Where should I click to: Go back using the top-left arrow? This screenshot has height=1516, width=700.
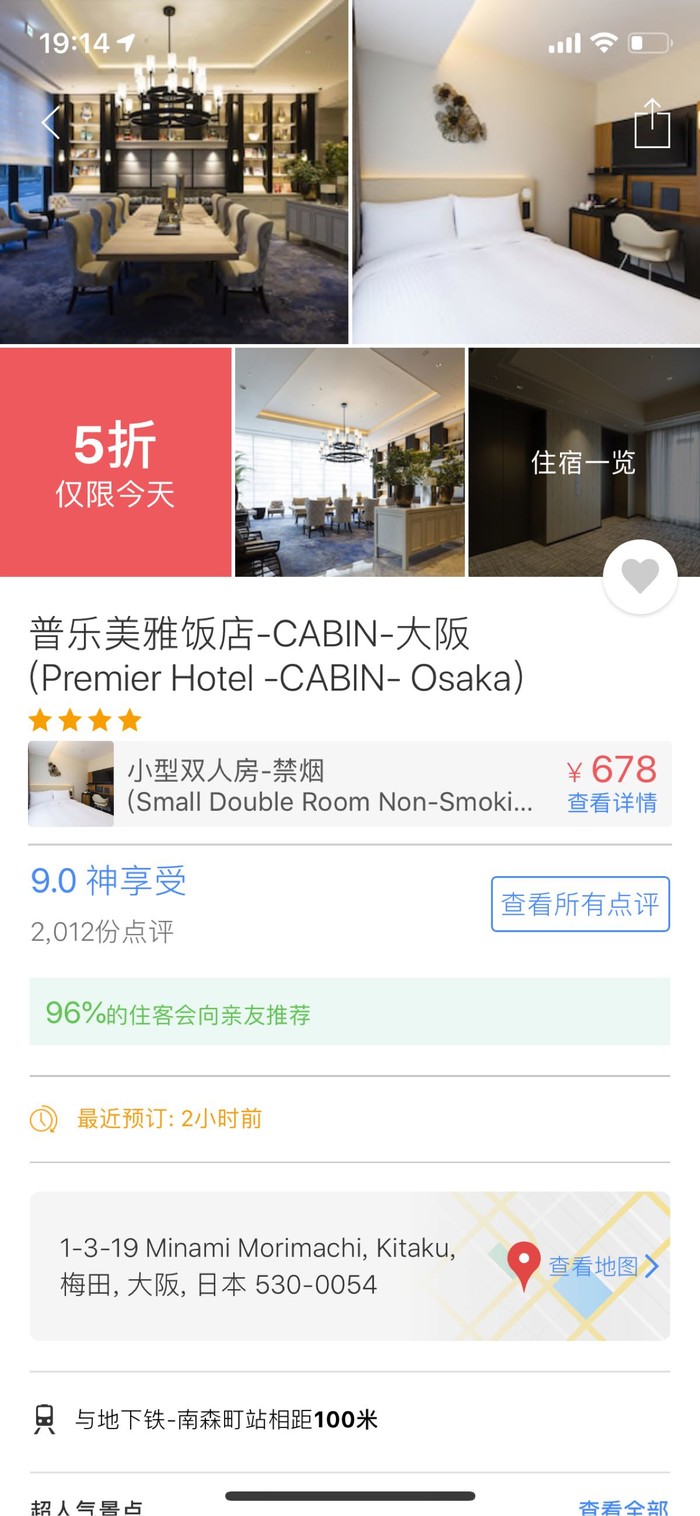tap(51, 123)
